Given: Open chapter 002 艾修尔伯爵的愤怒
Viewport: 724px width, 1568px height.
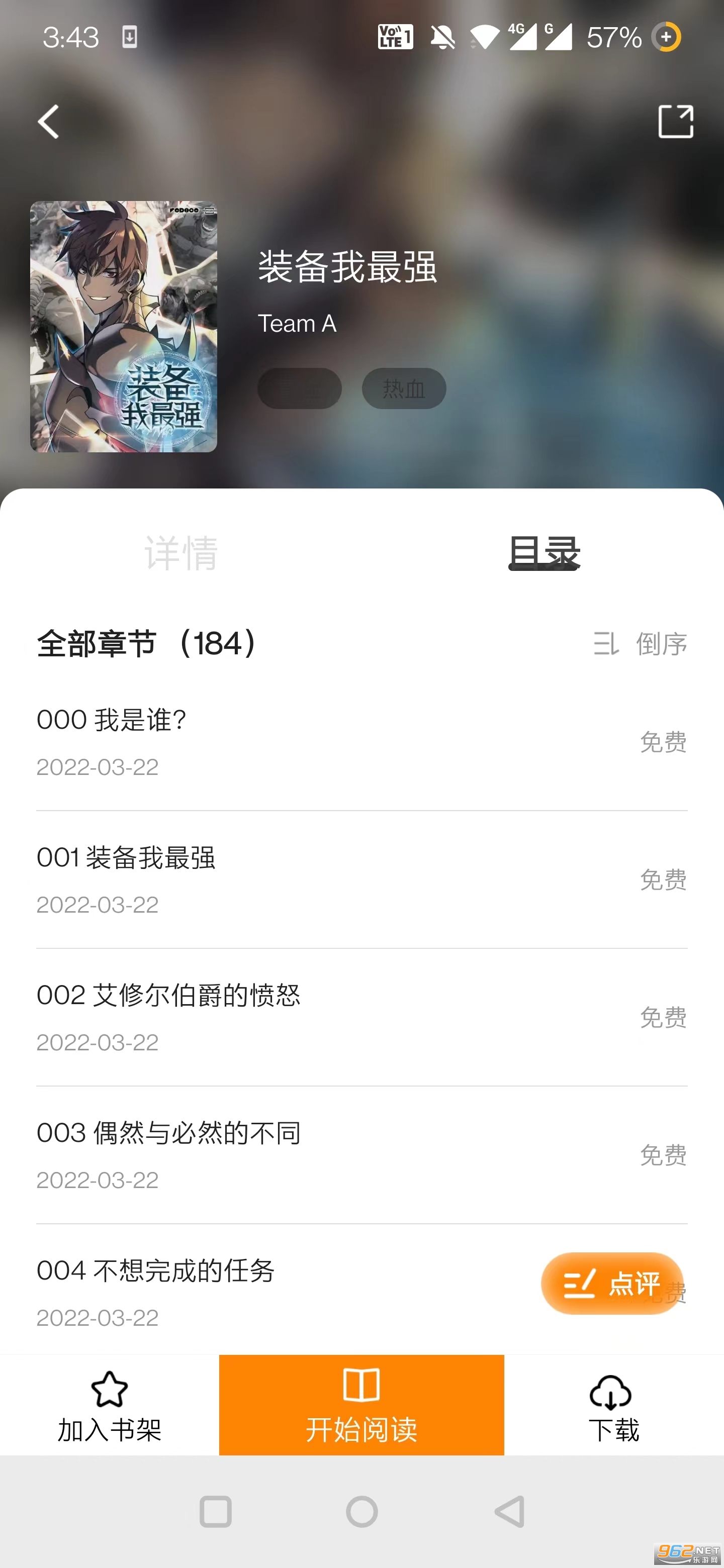Looking at the screenshot, I should tap(361, 1017).
